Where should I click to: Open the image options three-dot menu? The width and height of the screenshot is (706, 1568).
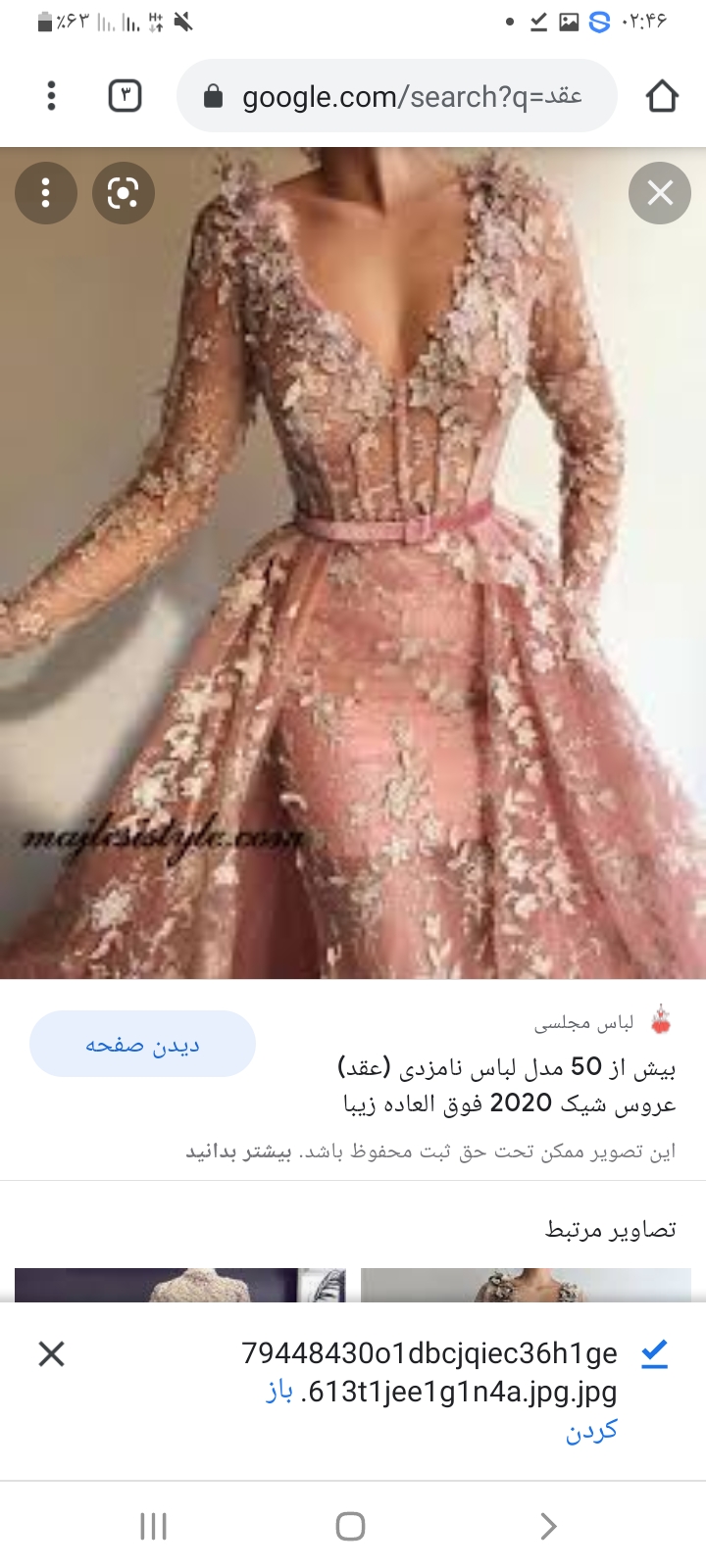45,193
